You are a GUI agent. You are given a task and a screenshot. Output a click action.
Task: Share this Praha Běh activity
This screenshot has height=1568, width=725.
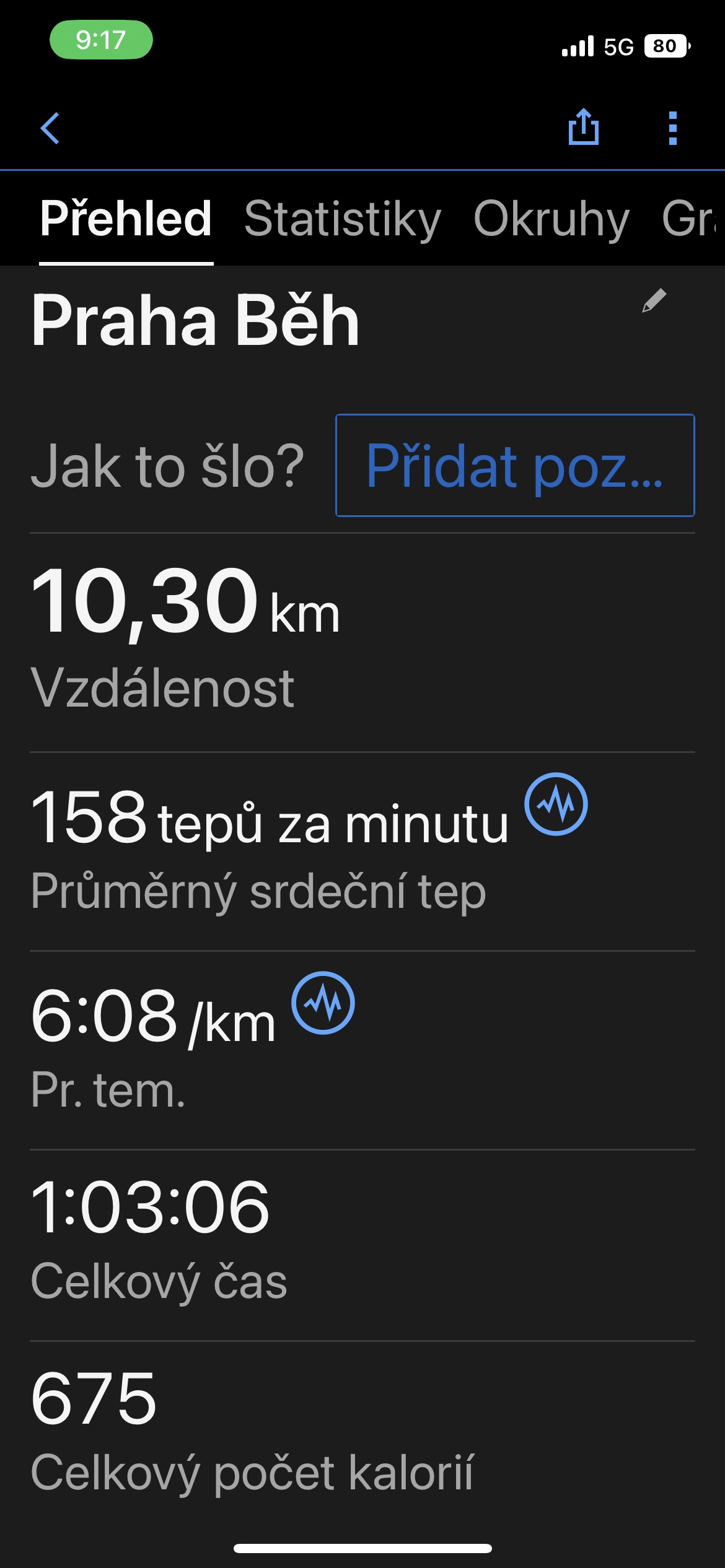[584, 126]
